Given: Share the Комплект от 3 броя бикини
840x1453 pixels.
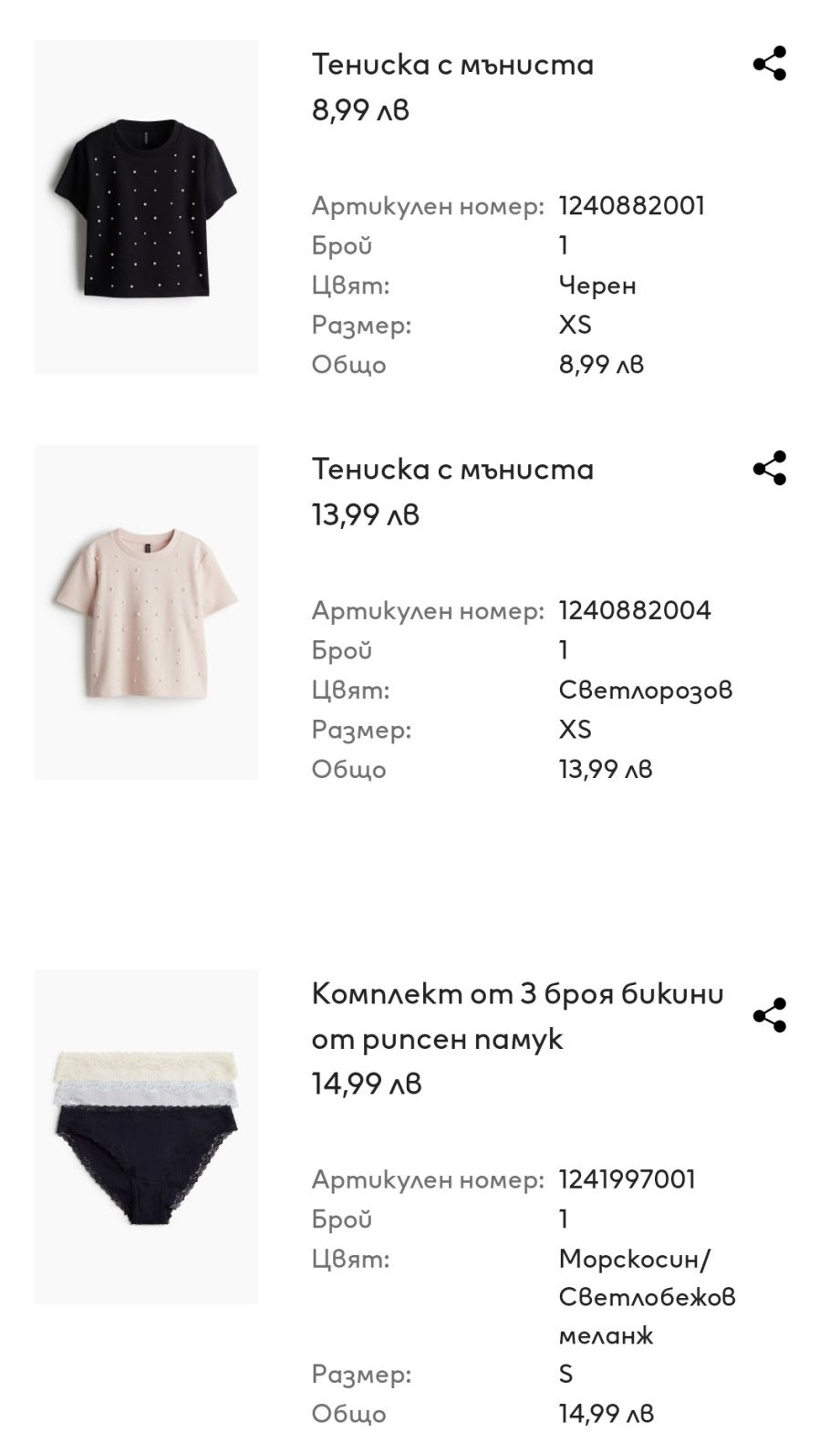Looking at the screenshot, I should (769, 1015).
